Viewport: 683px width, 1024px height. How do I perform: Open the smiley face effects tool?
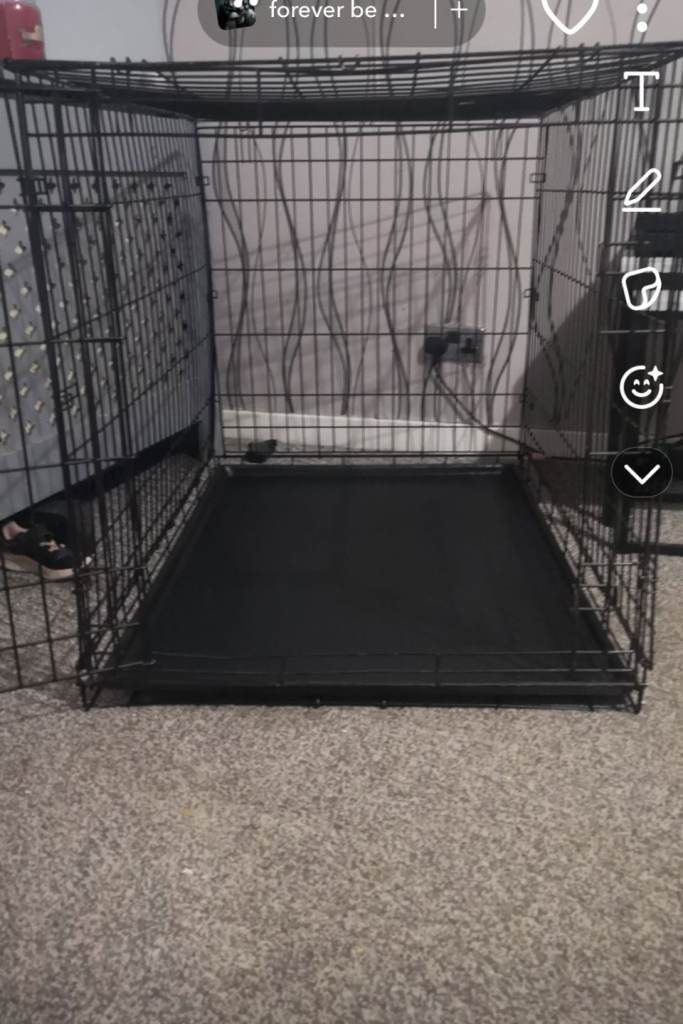[642, 387]
